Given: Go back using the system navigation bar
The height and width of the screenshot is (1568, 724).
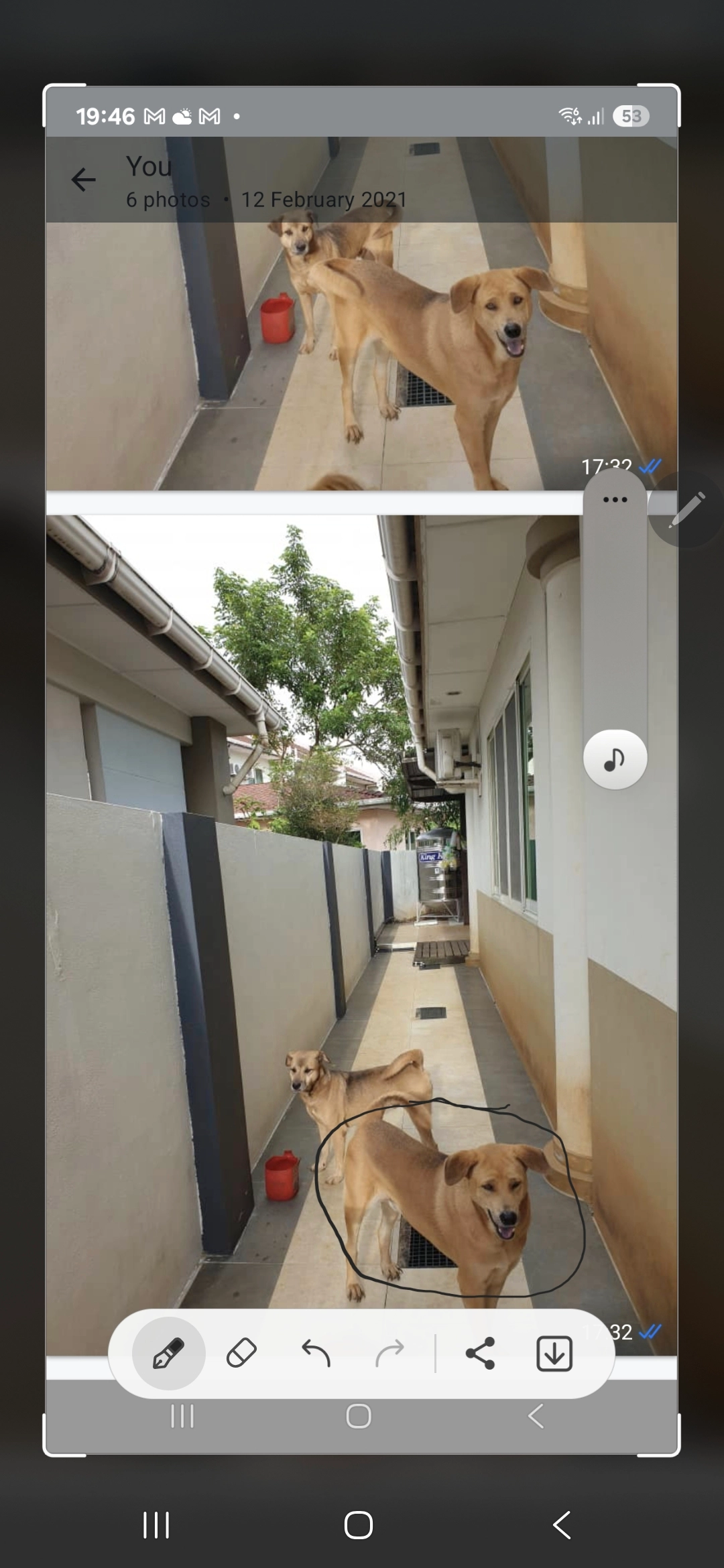Looking at the screenshot, I should [x=562, y=1525].
